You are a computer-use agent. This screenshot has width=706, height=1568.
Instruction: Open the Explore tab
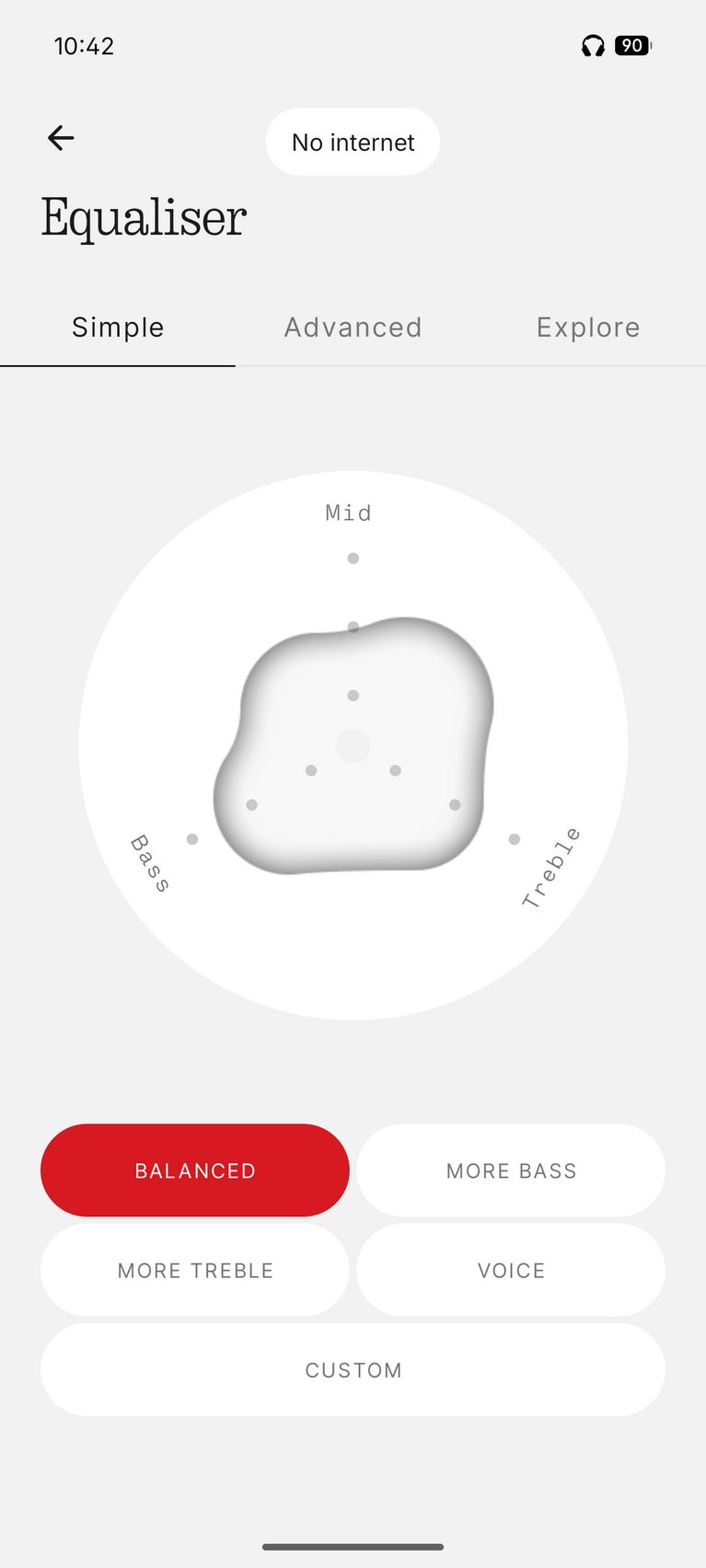[588, 328]
